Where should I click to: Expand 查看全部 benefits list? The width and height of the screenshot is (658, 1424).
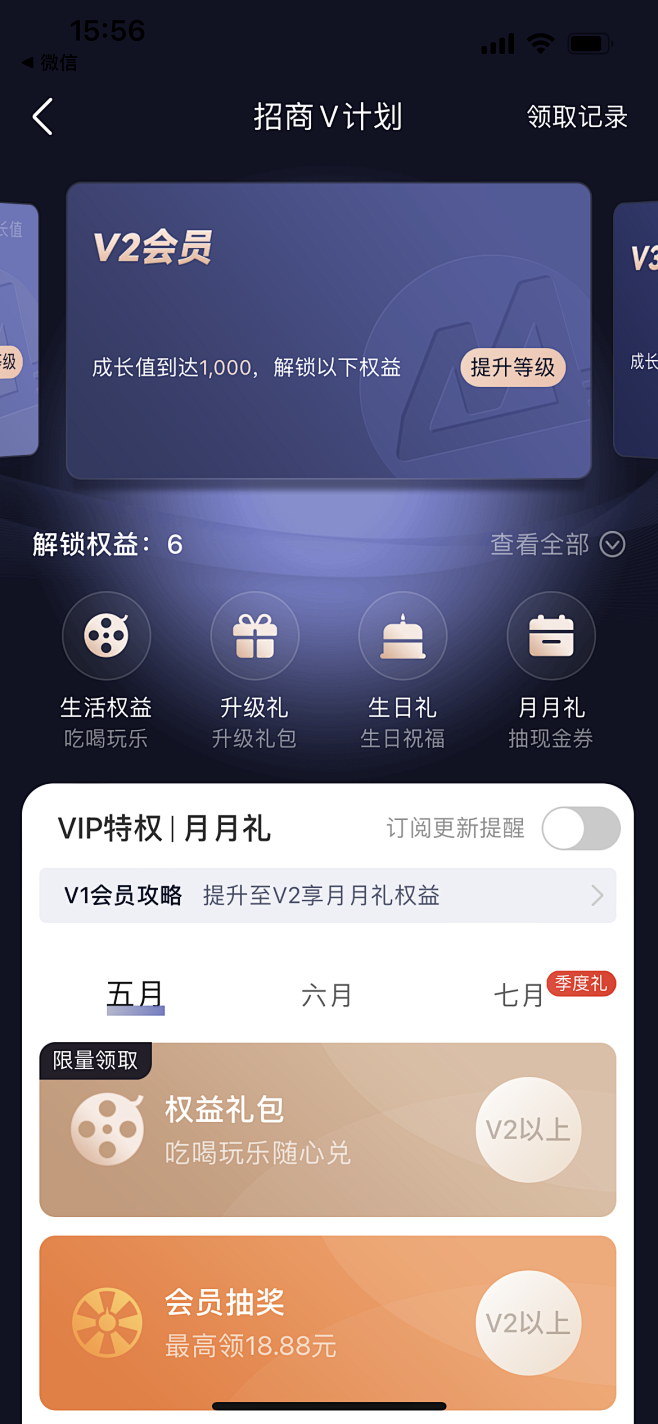click(557, 544)
